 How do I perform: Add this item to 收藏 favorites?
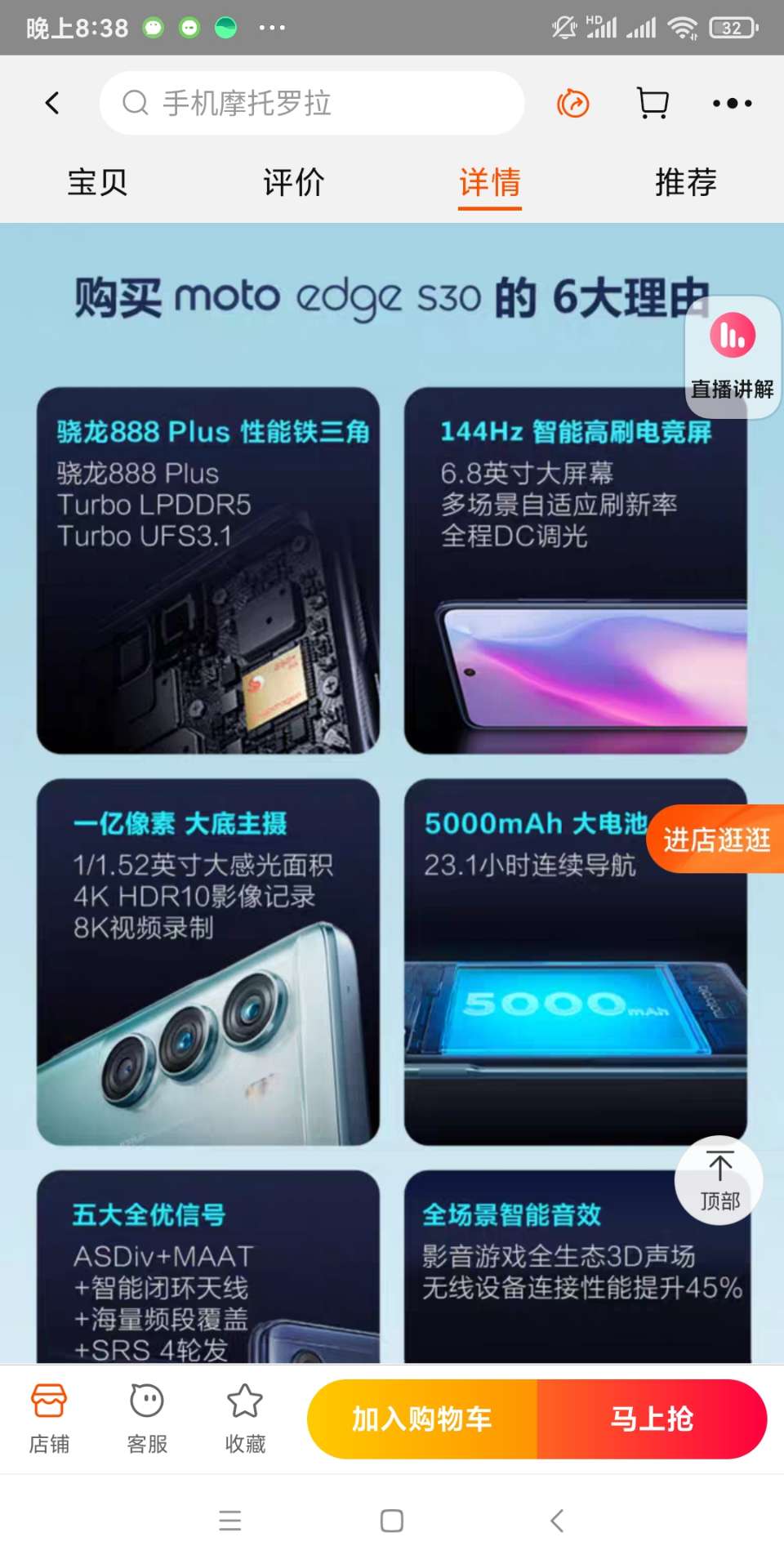tap(245, 1418)
